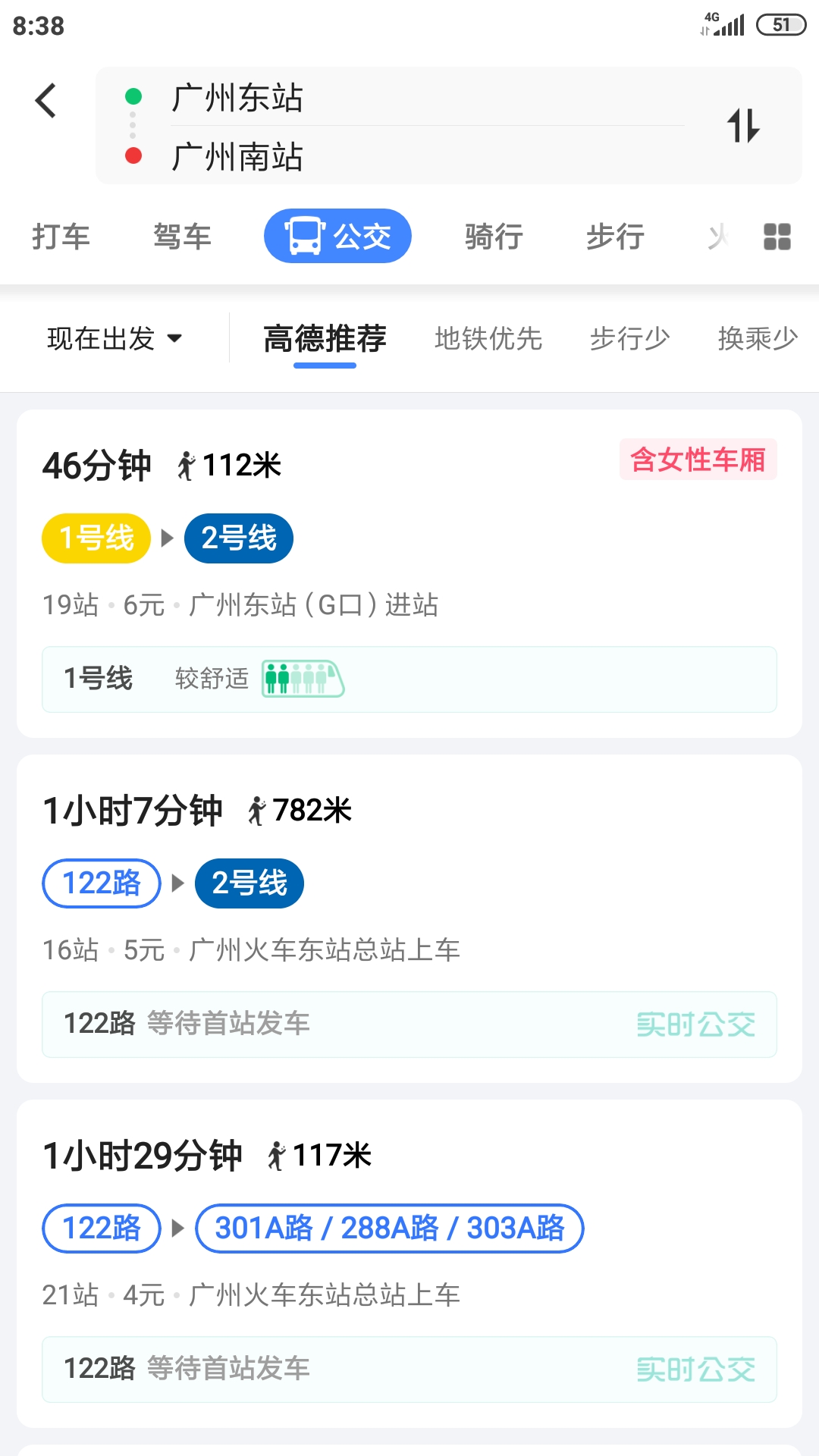Go back using the top-left arrow
This screenshot has height=1456, width=819.
[45, 100]
